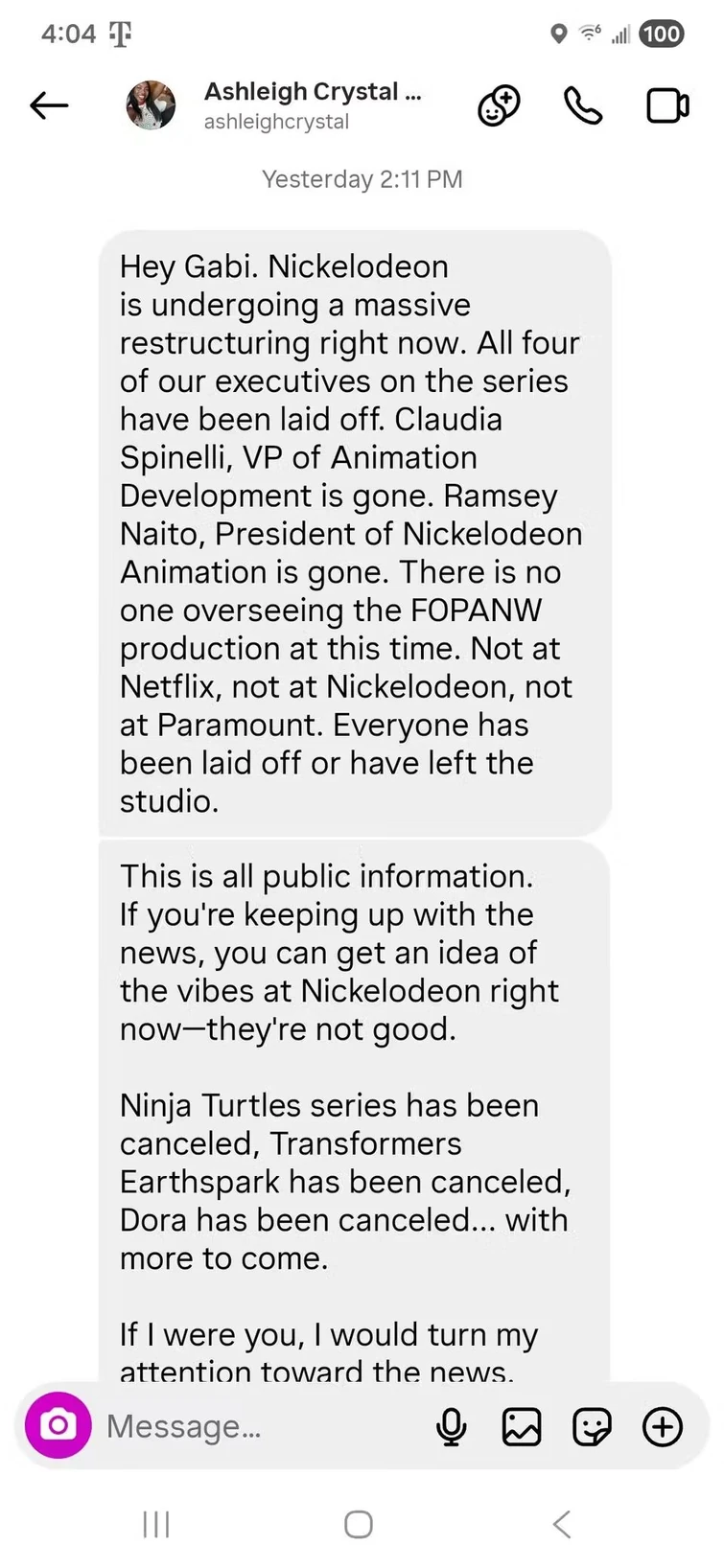Open Ashleigh Crystal's profile picture
724x1568 pixels.
point(152,105)
